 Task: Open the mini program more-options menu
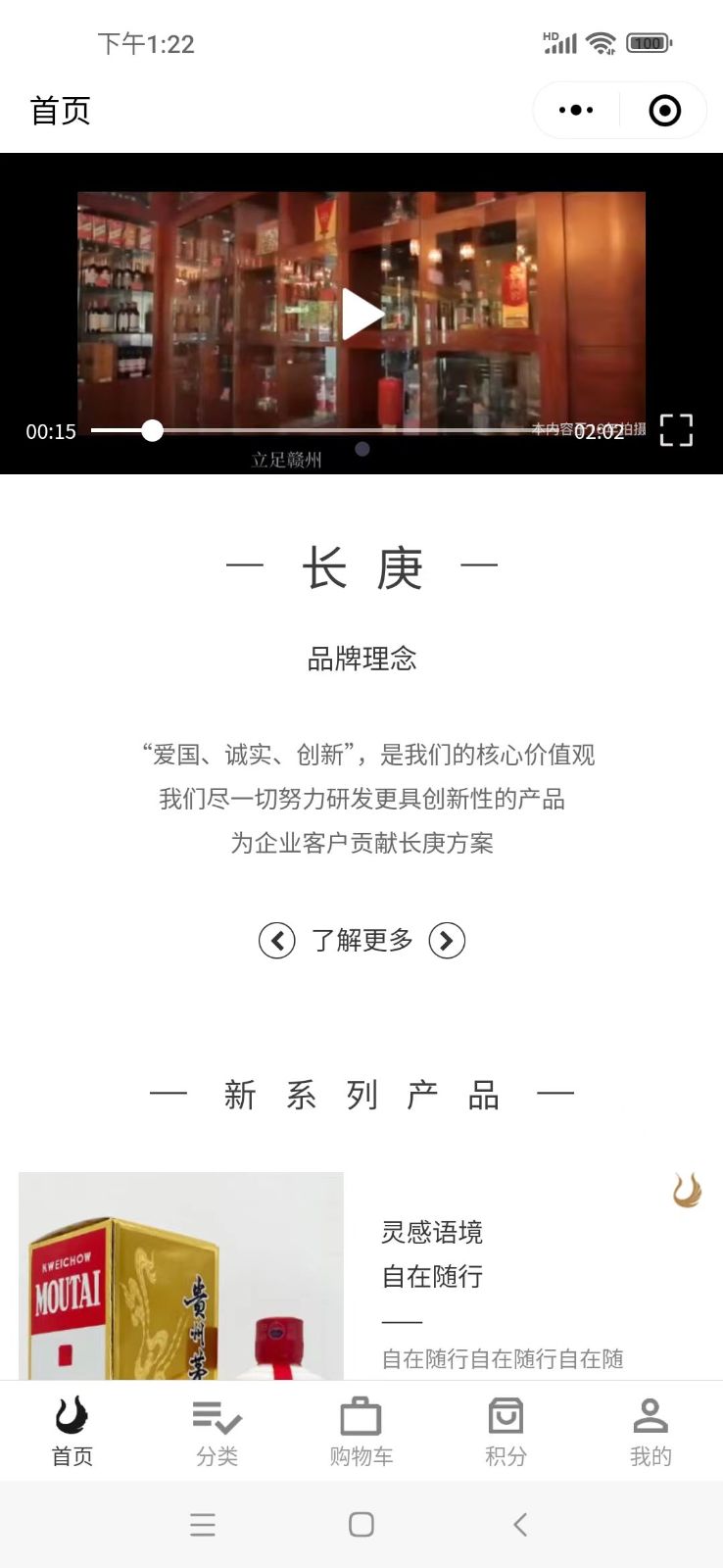[x=576, y=110]
